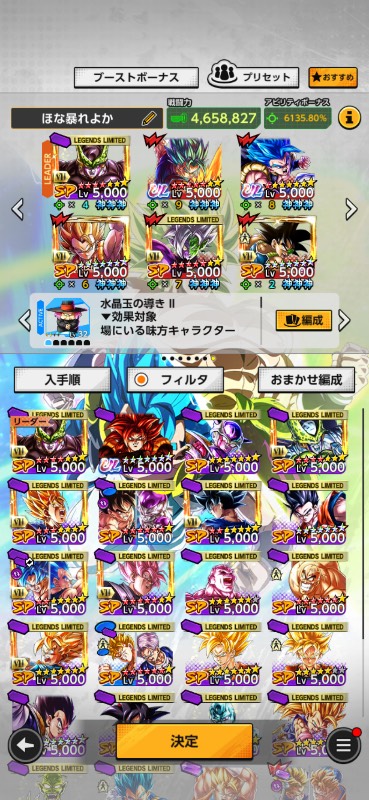Open the ブーストボーナス button
This screenshot has width=369, height=800.
point(136,78)
